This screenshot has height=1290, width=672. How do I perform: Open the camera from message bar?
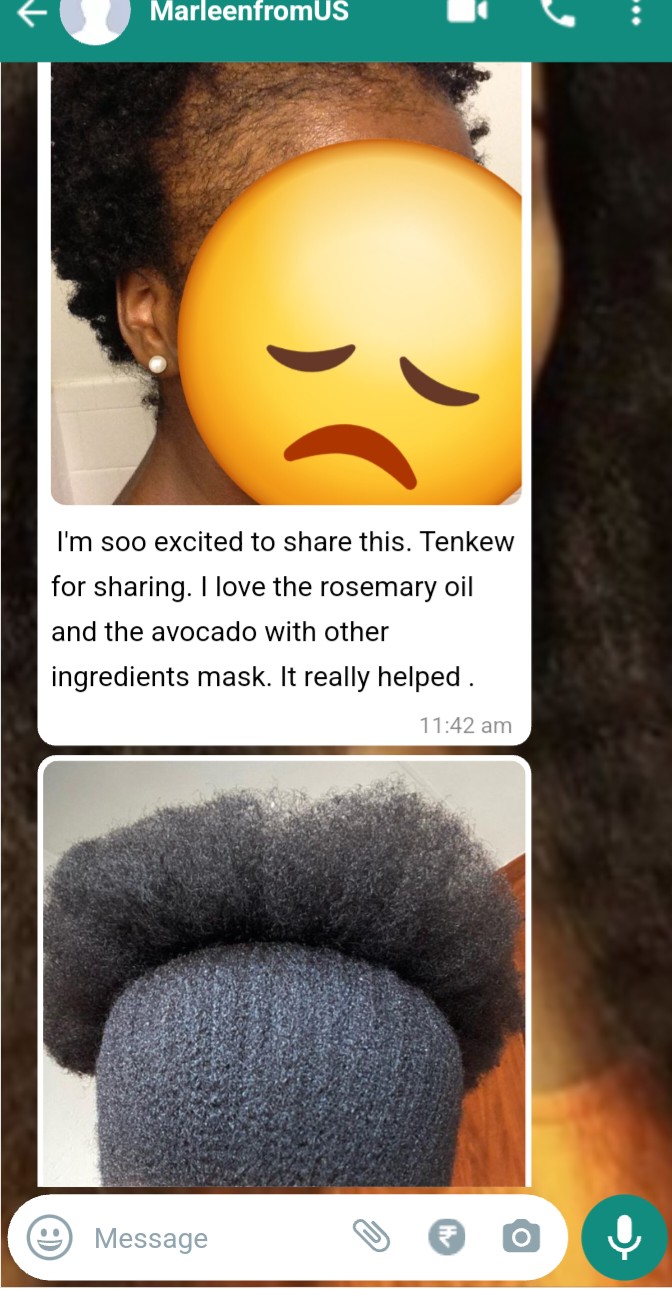[x=521, y=1238]
